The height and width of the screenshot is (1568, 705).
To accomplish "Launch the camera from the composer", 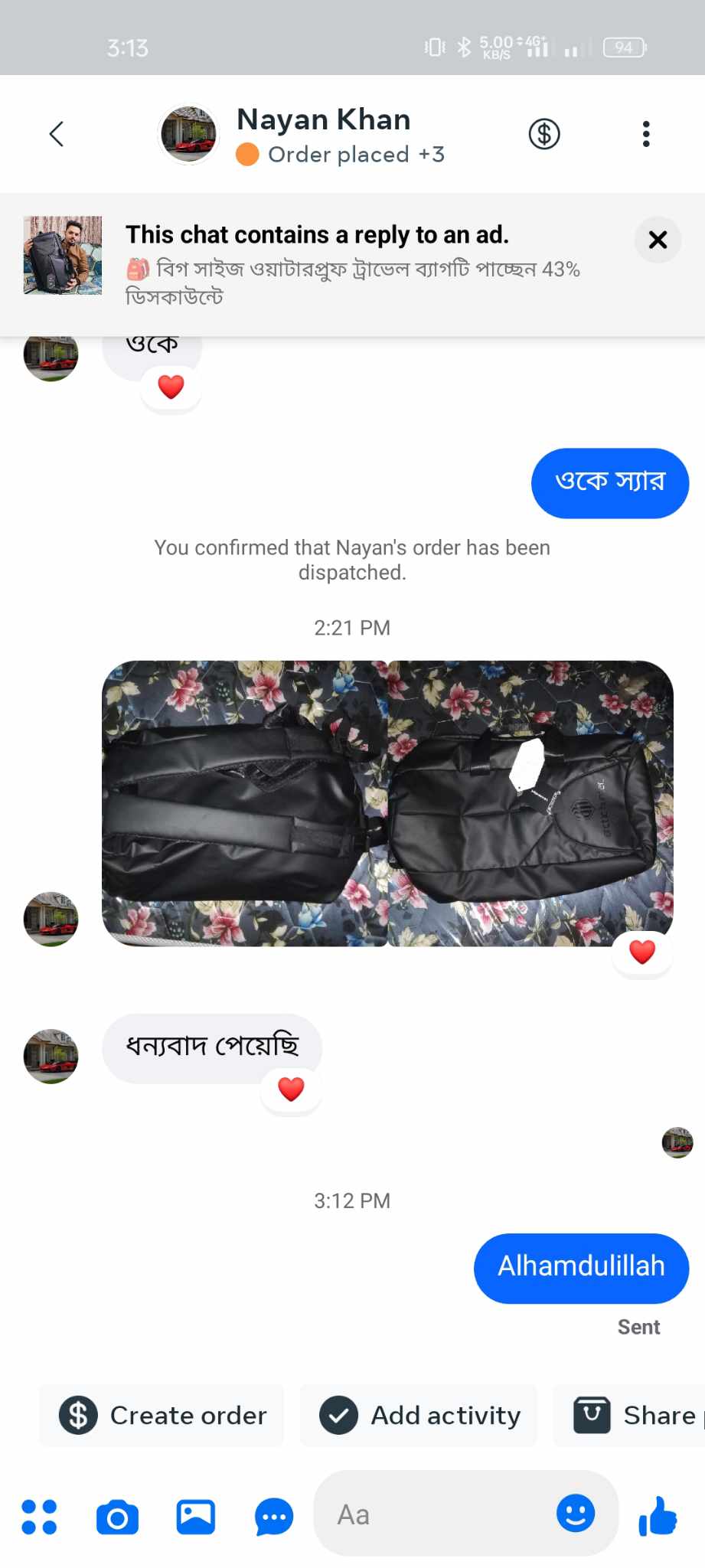I will pos(117,1517).
